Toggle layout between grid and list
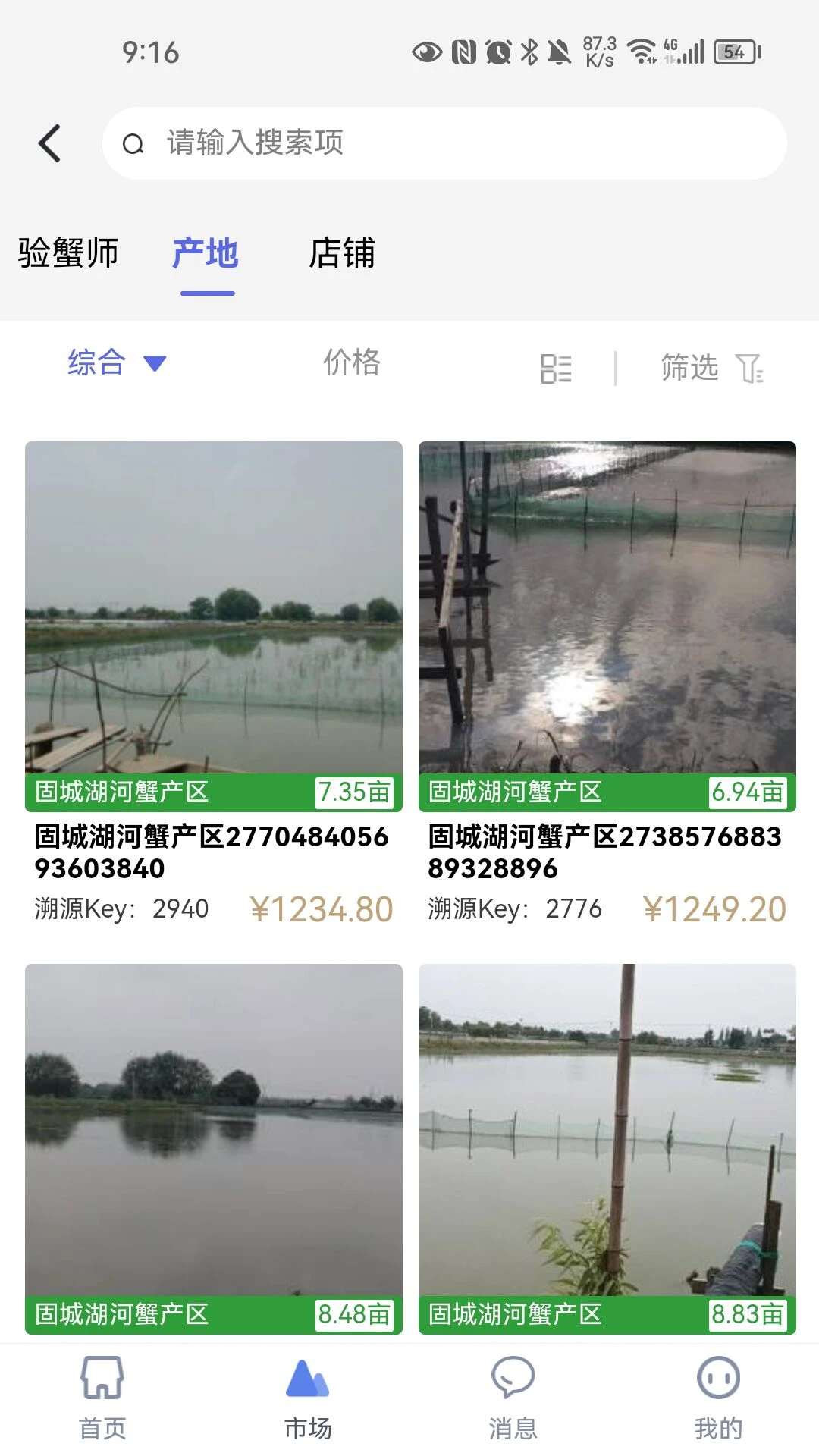 tap(556, 367)
